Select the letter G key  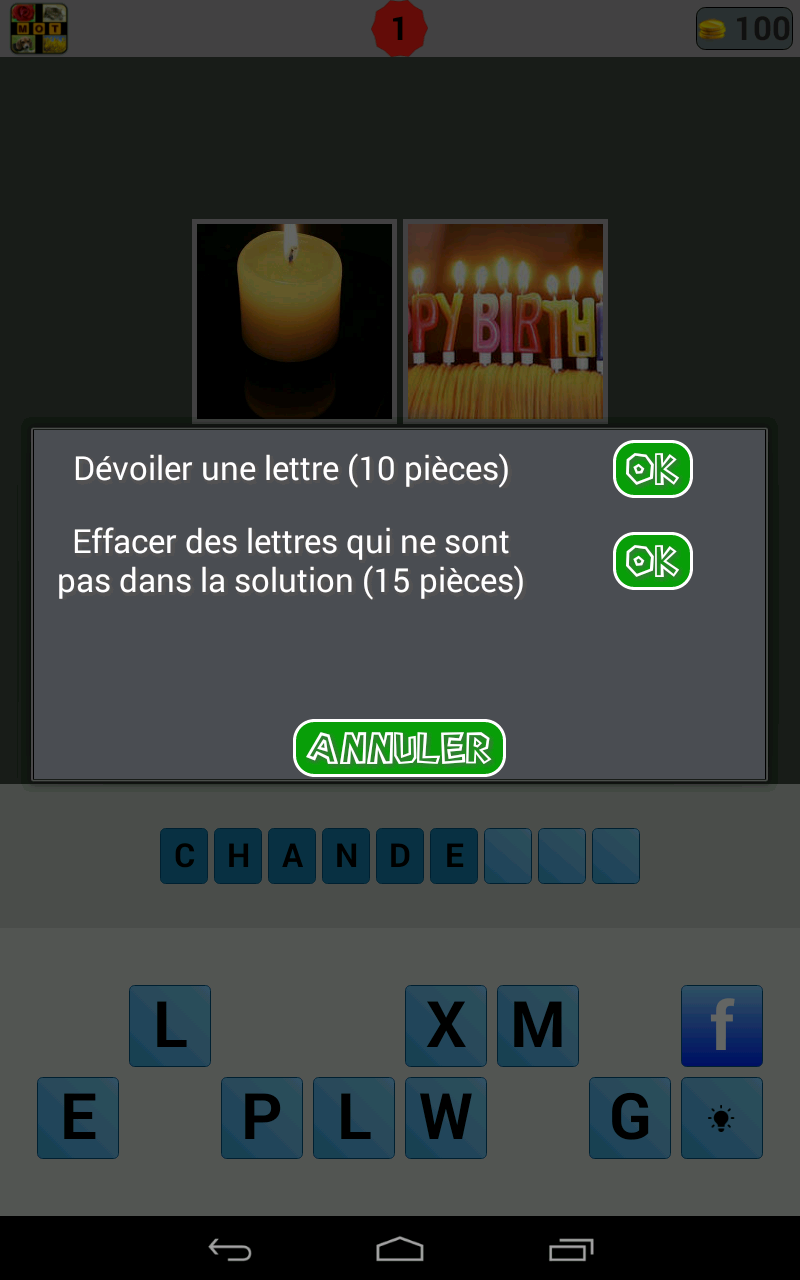pyautogui.click(x=629, y=1118)
